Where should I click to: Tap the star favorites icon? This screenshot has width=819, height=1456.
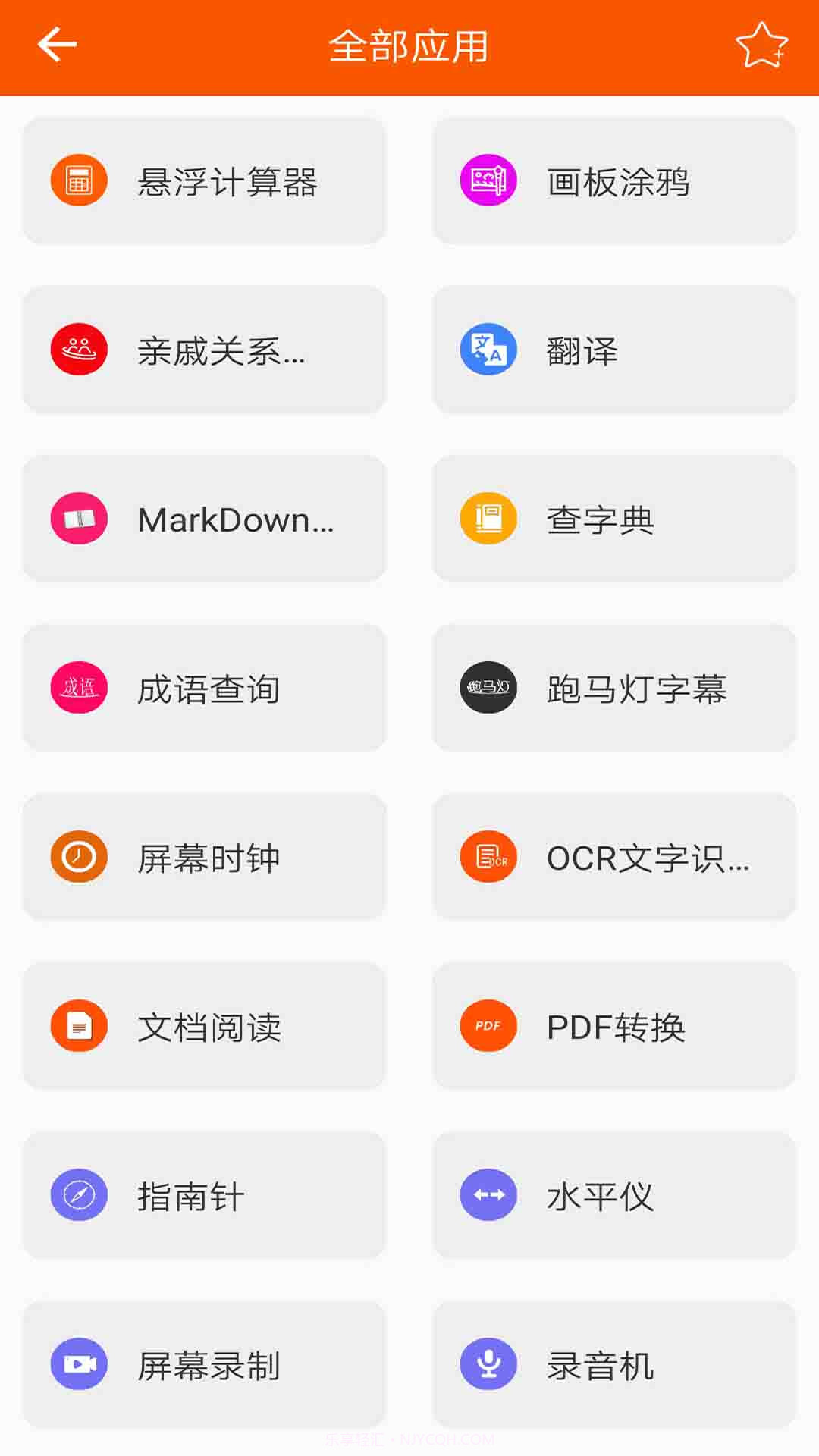pyautogui.click(x=763, y=43)
